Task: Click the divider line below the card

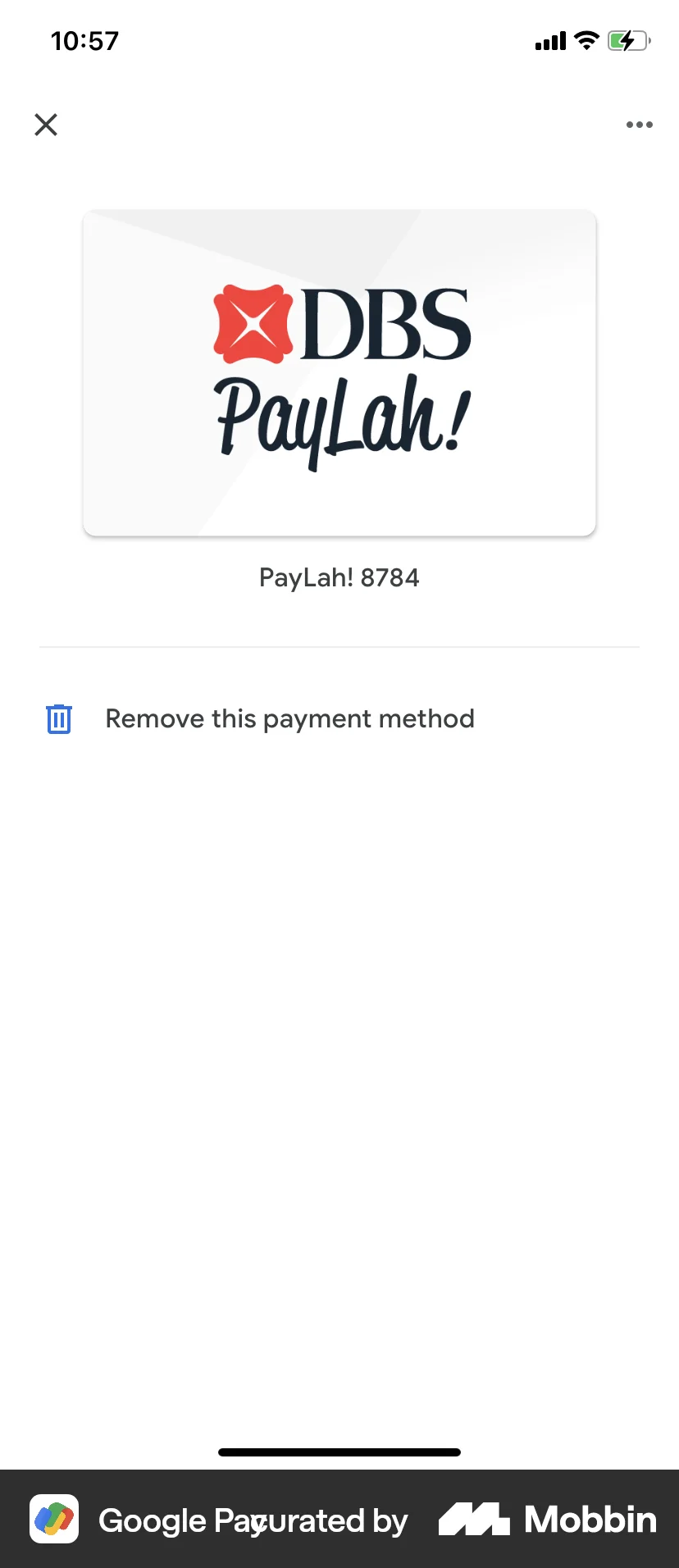Action: 339,647
